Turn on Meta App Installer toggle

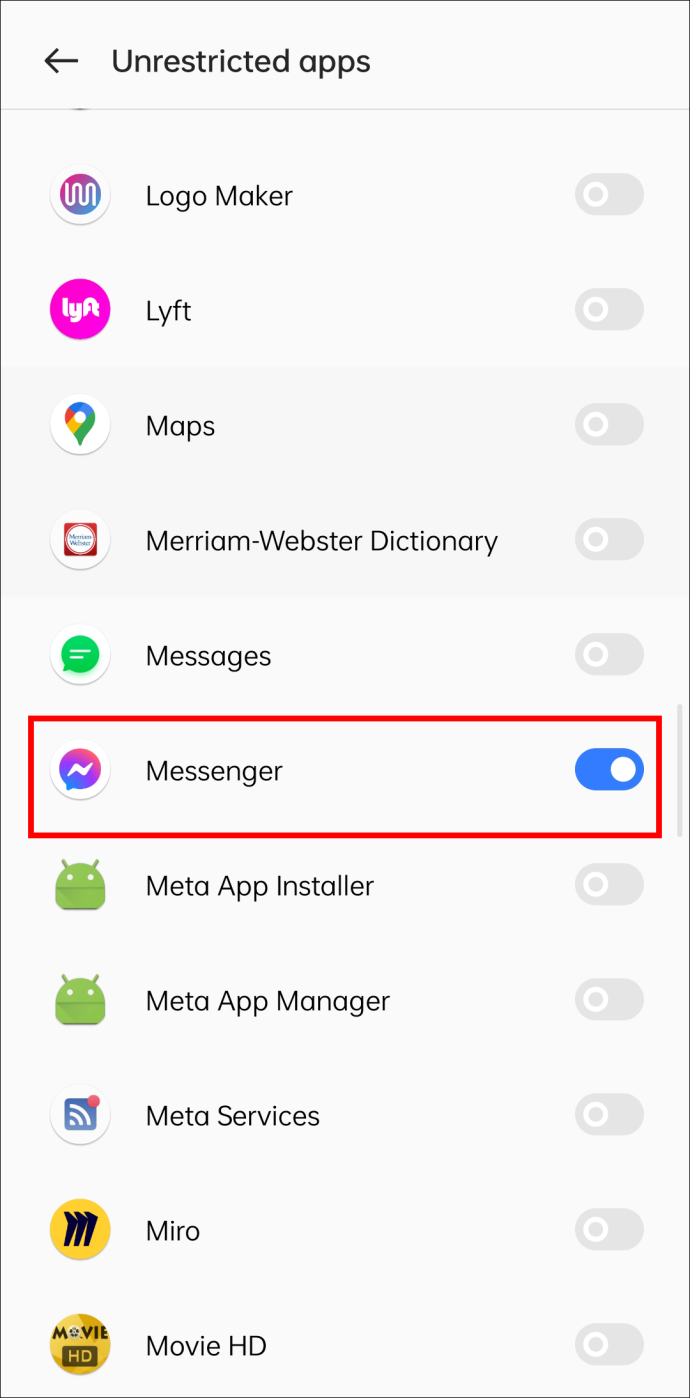click(x=609, y=885)
